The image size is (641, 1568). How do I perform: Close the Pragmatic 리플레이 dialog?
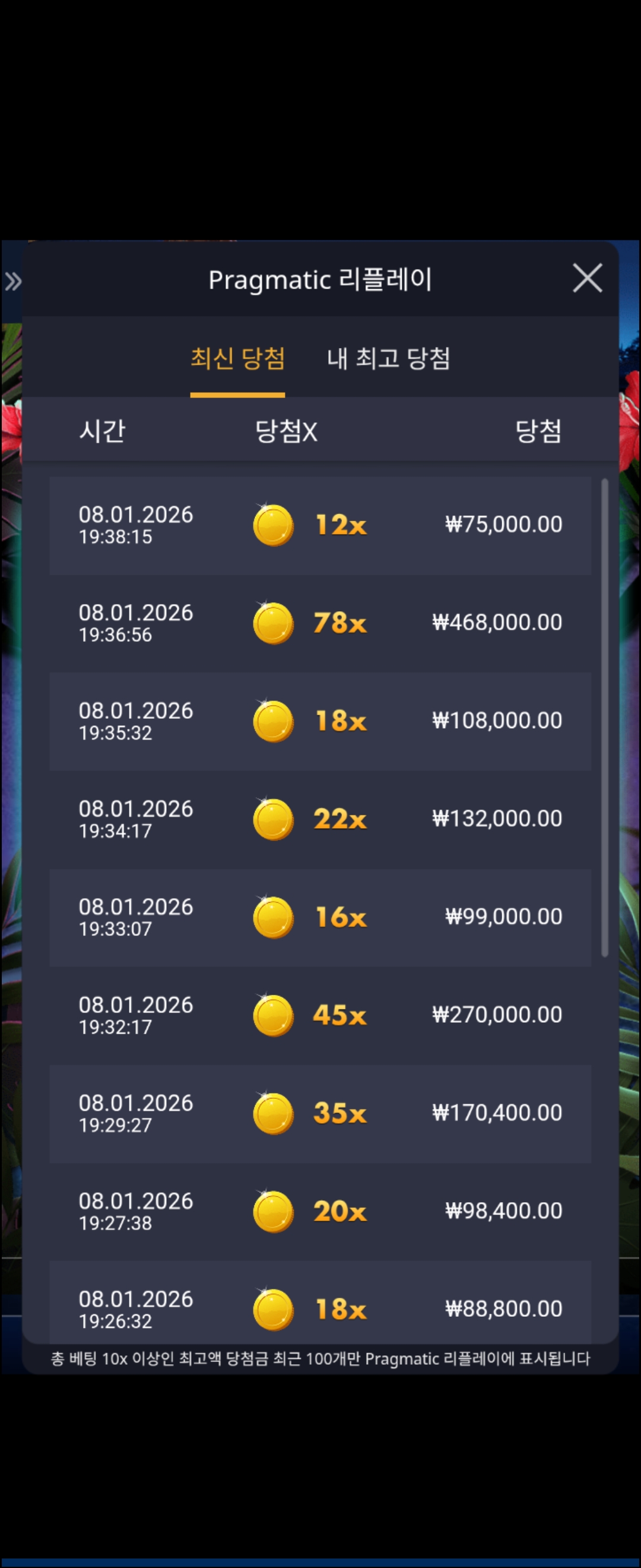(x=587, y=278)
